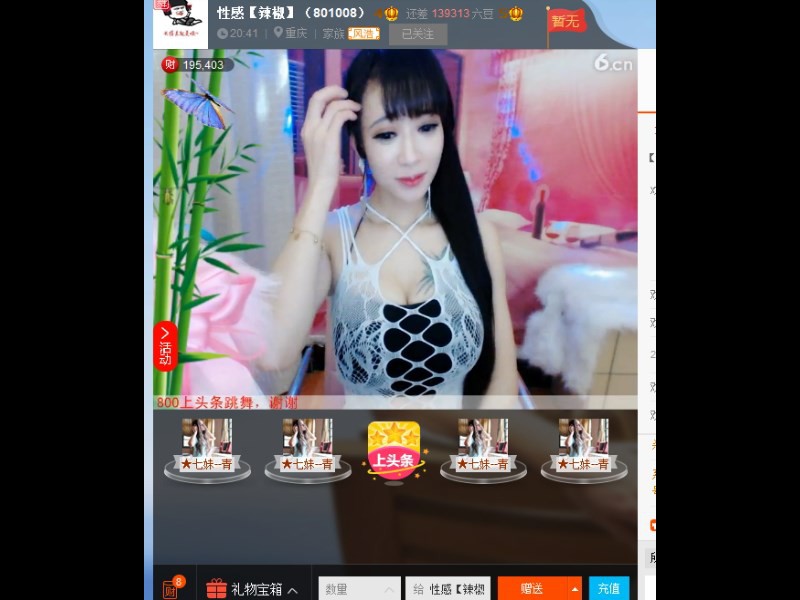Viewport: 800px width, 600px height.
Task: Open the gift recipient selector 给 性感【辣椒】
Action: 447,589
